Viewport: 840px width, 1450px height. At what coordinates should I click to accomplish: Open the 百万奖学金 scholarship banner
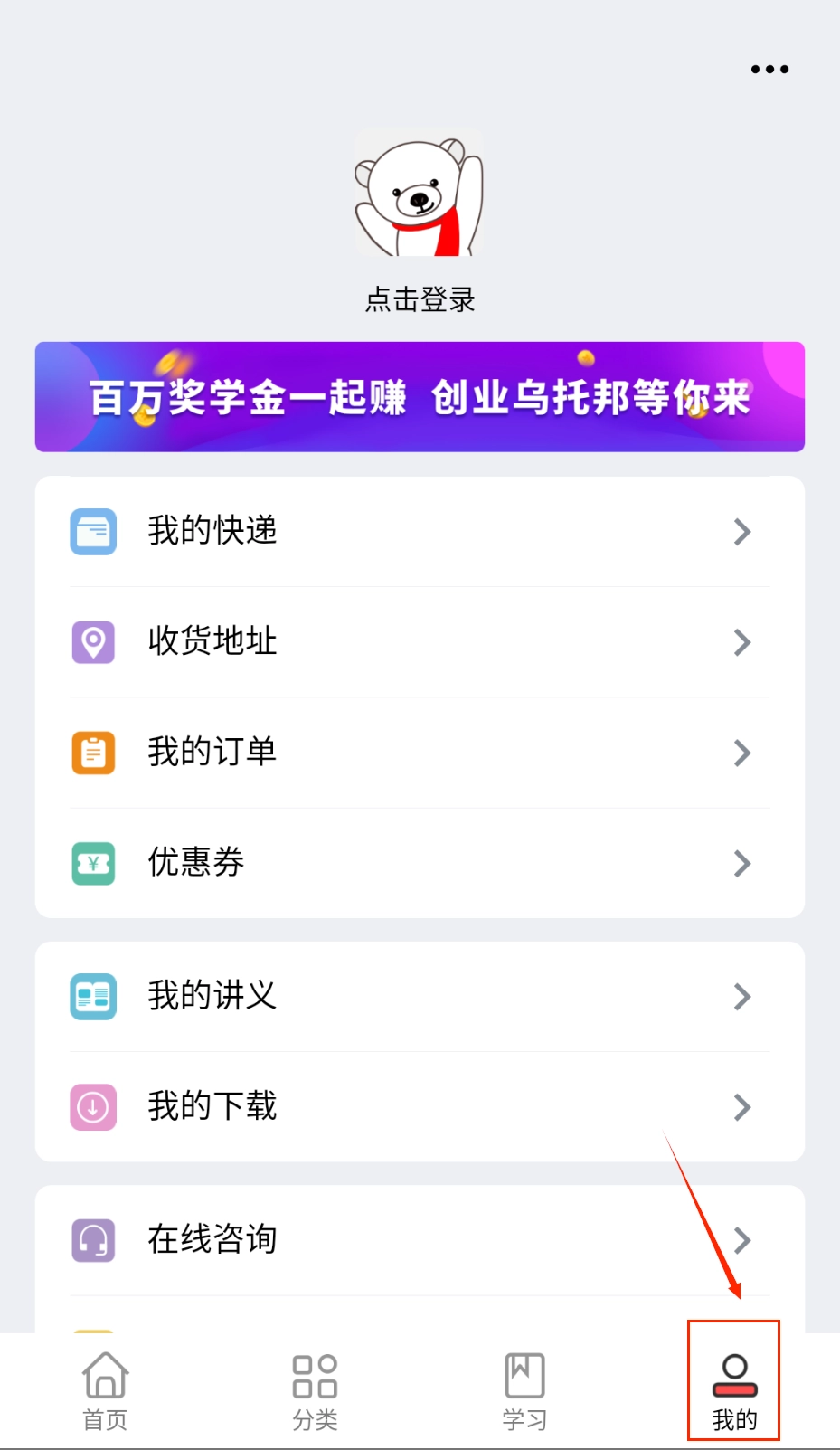[x=420, y=396]
